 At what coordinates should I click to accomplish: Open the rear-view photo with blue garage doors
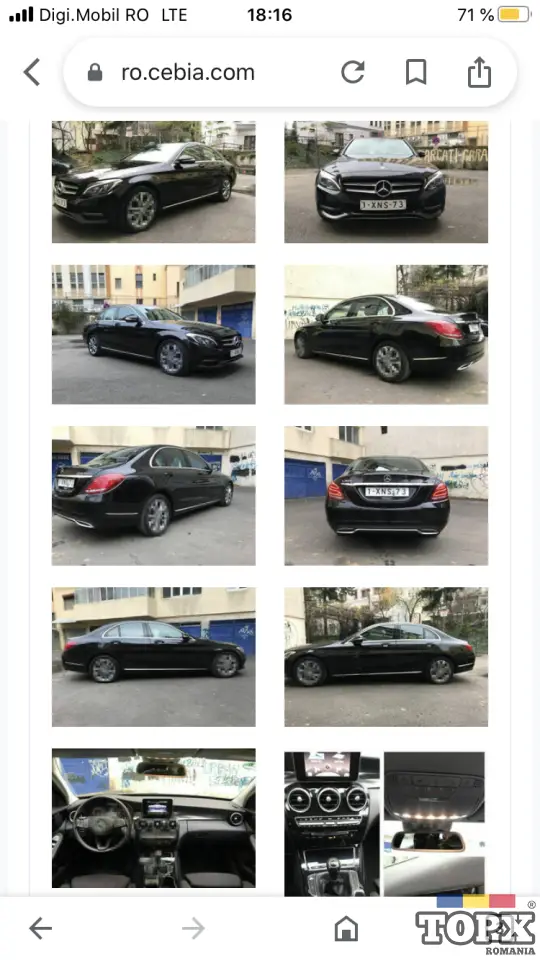[386, 495]
